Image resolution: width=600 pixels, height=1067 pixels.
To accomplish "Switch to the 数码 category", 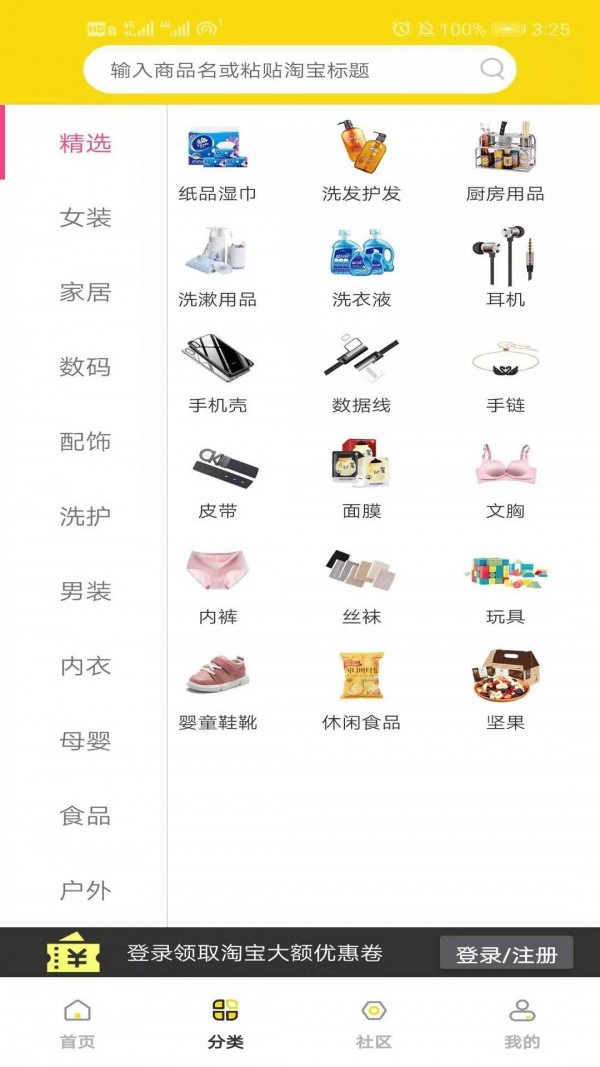I will pyautogui.click(x=85, y=367).
